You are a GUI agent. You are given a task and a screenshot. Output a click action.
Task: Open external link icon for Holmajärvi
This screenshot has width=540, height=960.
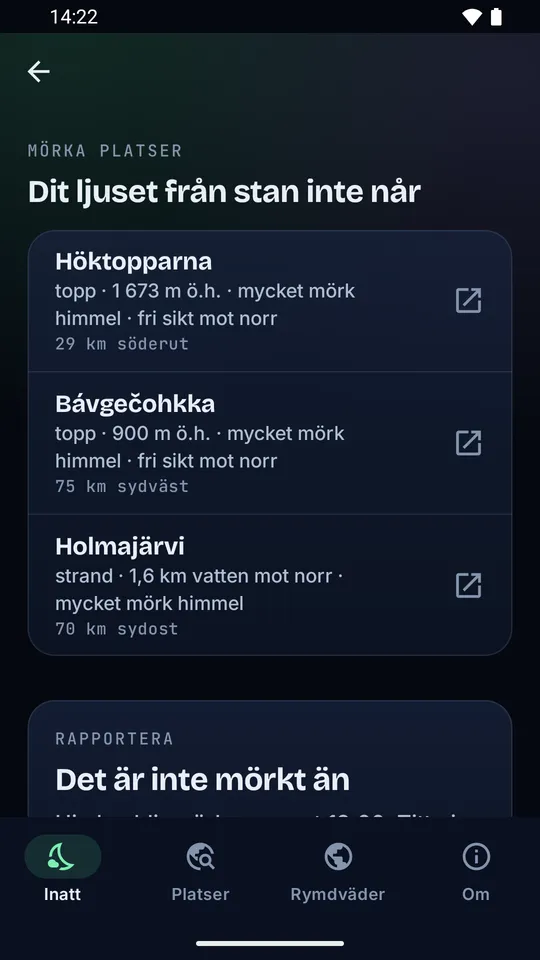[468, 585]
